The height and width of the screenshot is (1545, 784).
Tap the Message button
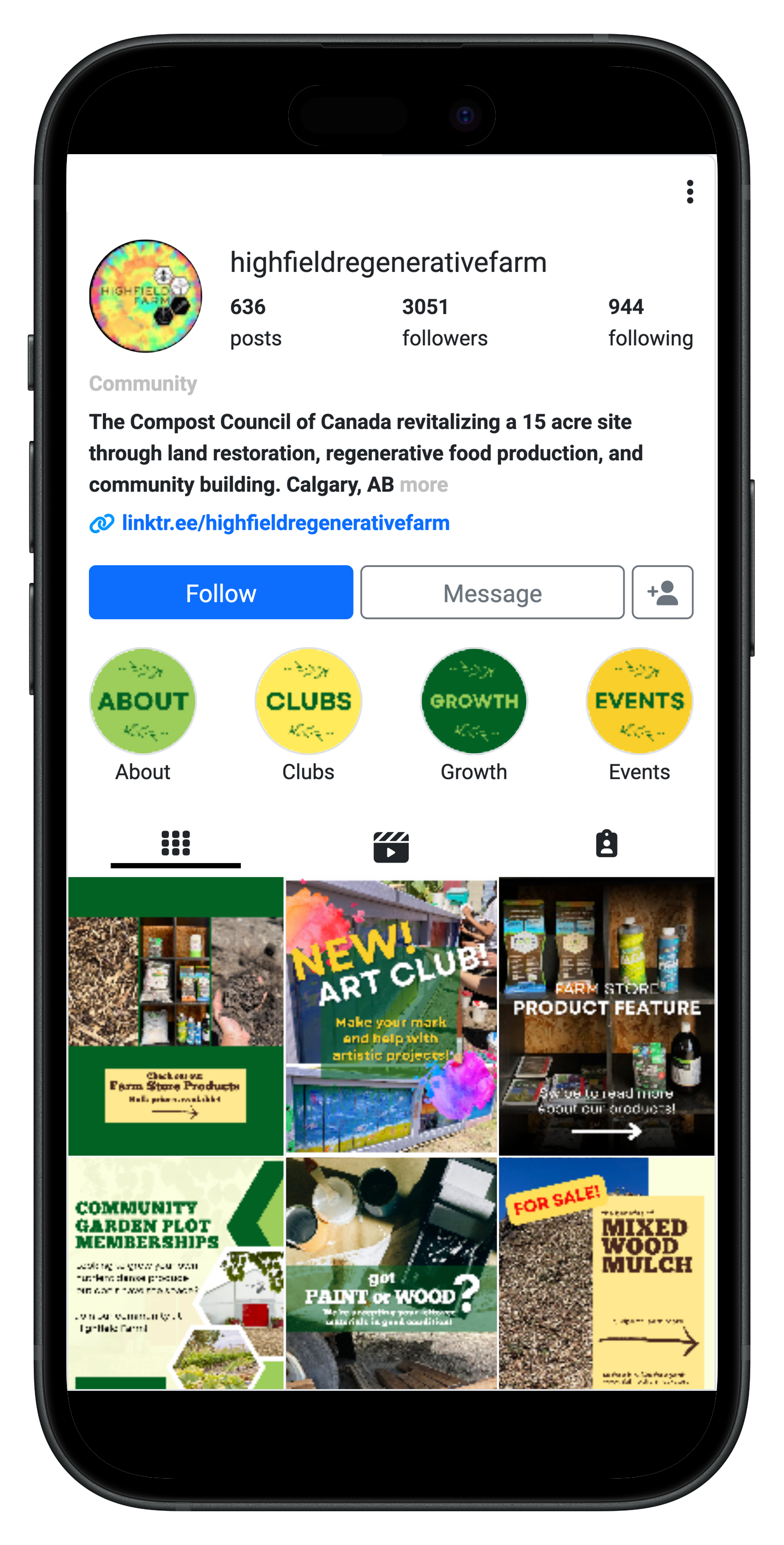(x=492, y=592)
